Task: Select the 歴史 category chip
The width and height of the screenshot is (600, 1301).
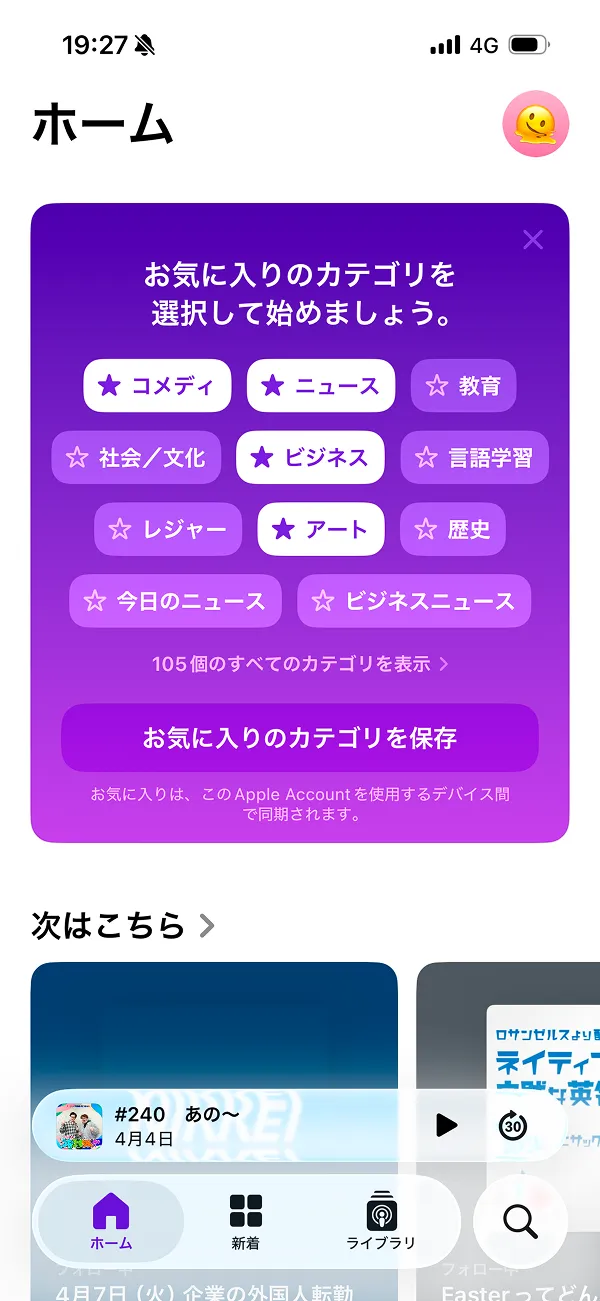Action: [453, 529]
